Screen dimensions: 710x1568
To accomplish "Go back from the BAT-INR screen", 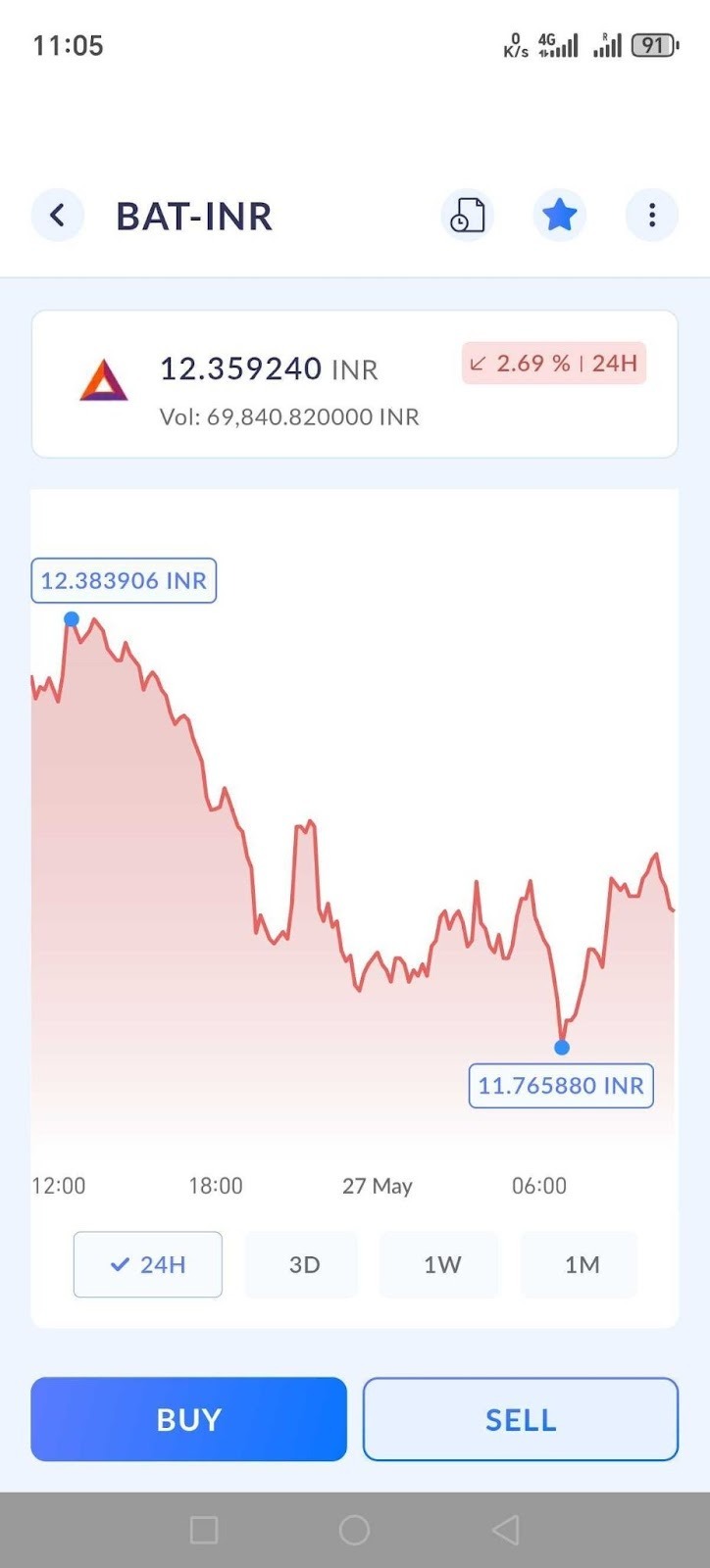I will [x=58, y=216].
